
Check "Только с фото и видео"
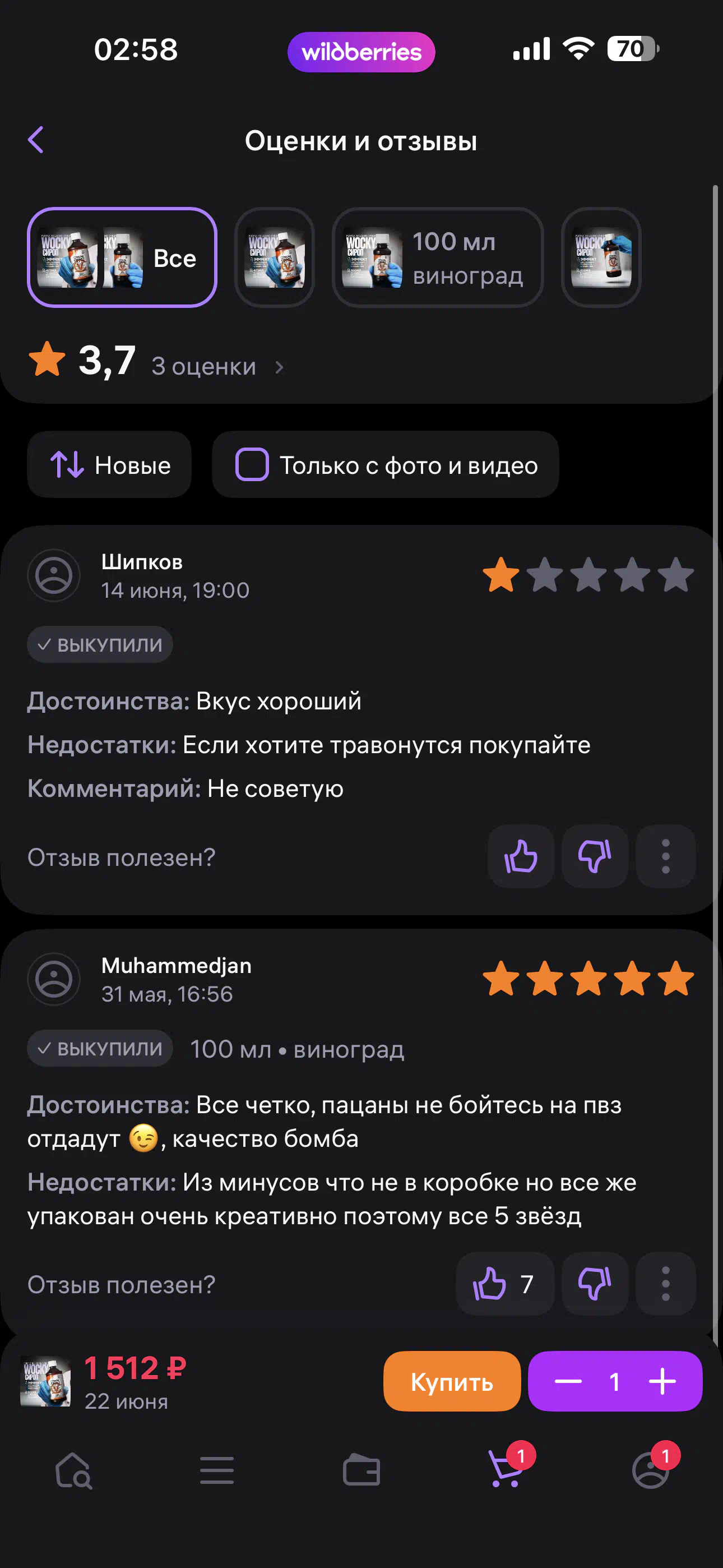coord(385,464)
